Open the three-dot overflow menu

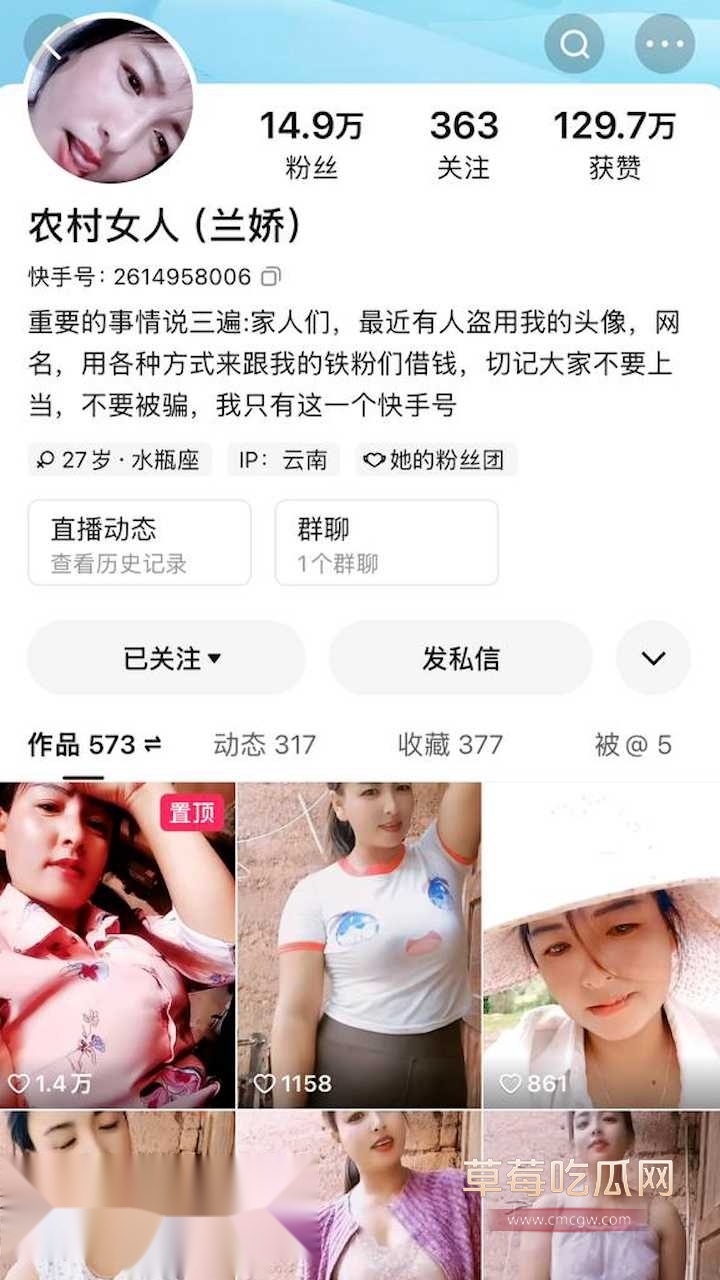(x=665, y=44)
